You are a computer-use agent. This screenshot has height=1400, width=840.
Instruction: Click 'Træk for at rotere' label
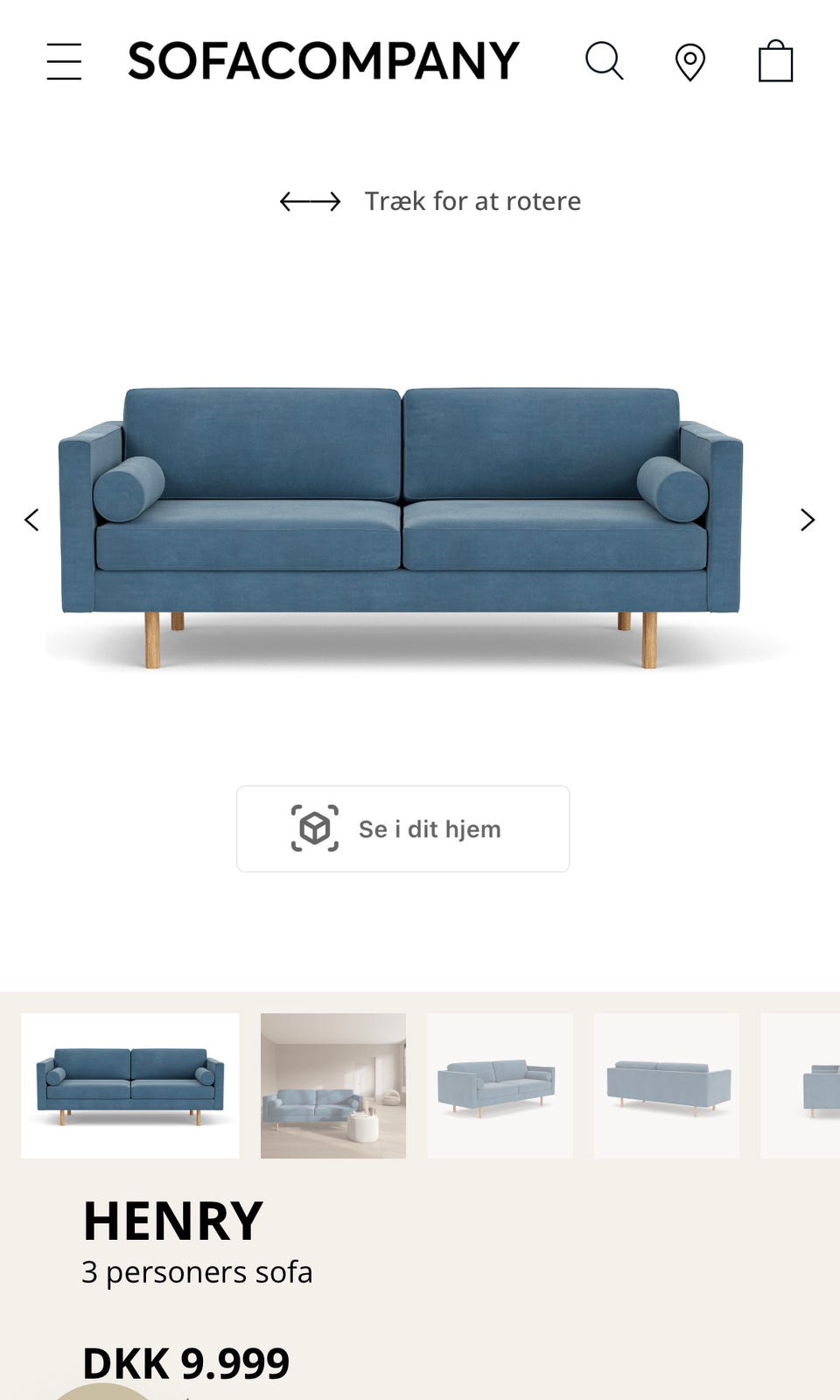(471, 201)
